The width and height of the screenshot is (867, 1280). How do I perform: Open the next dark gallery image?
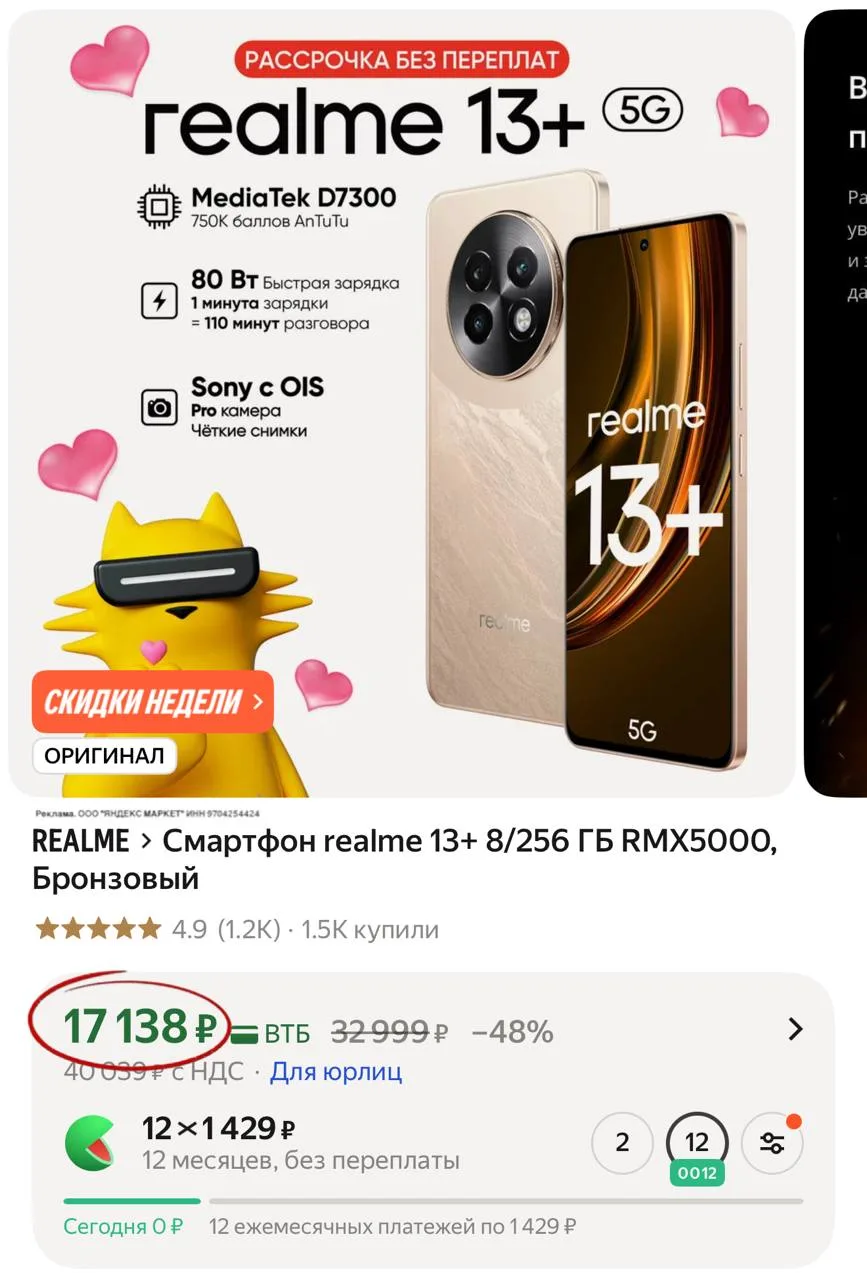point(838,400)
